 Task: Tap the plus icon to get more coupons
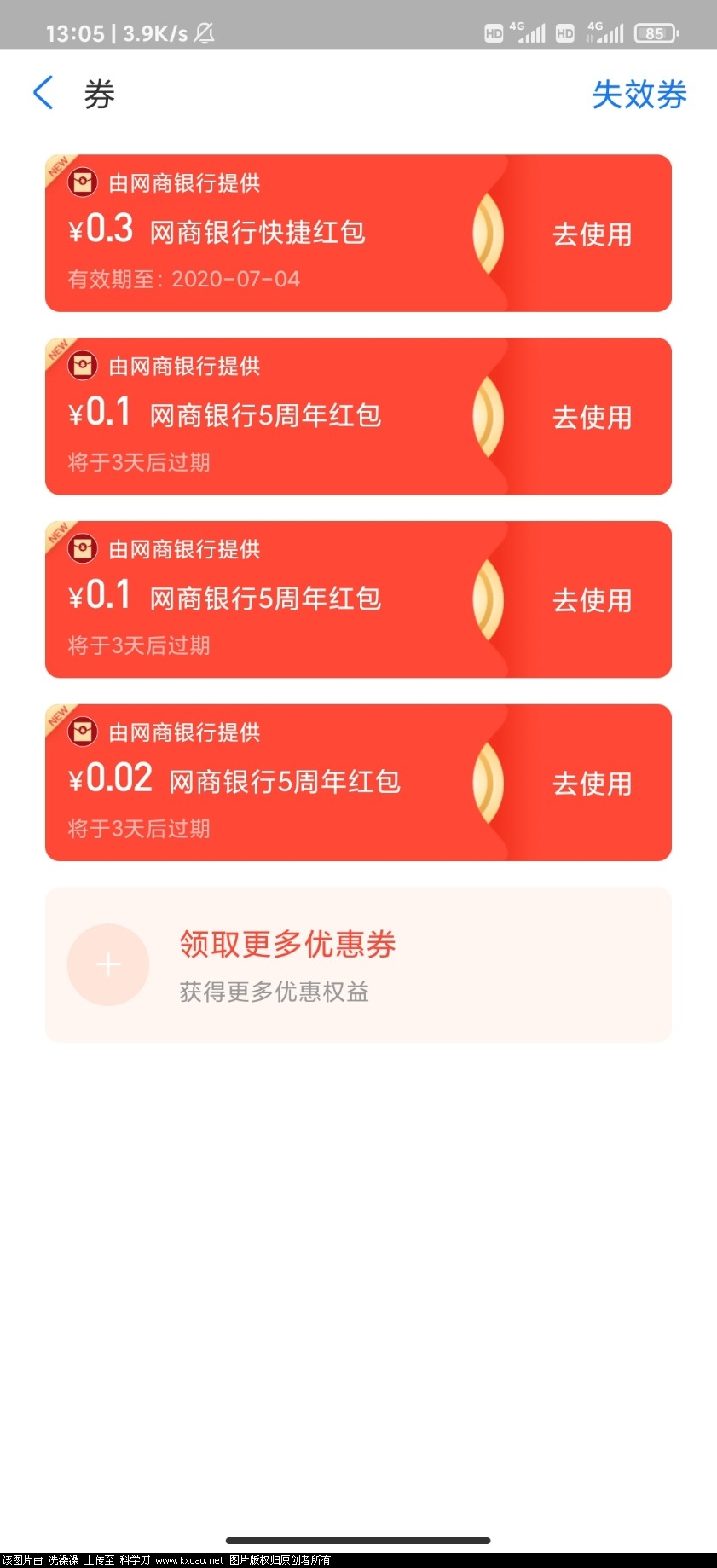tap(108, 964)
